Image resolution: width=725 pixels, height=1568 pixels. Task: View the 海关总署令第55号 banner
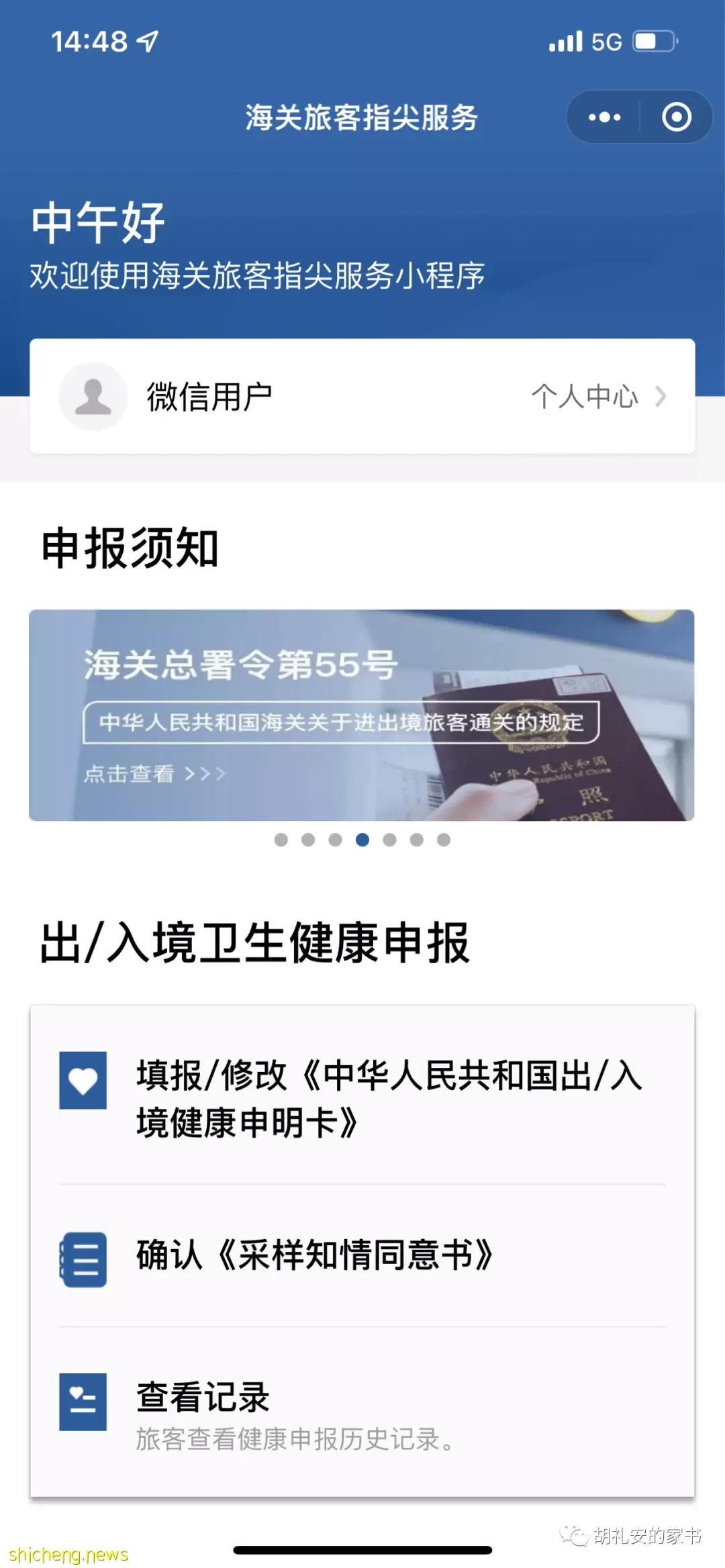[361, 715]
